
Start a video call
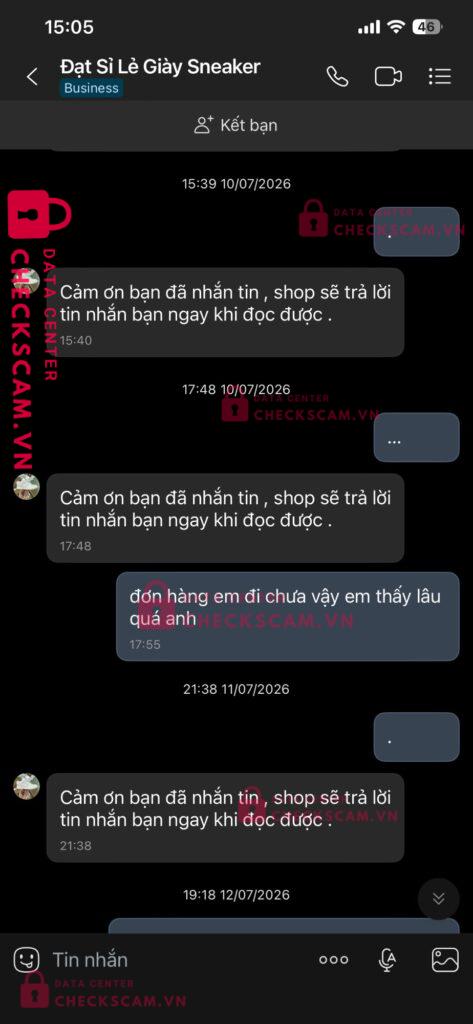[388, 76]
